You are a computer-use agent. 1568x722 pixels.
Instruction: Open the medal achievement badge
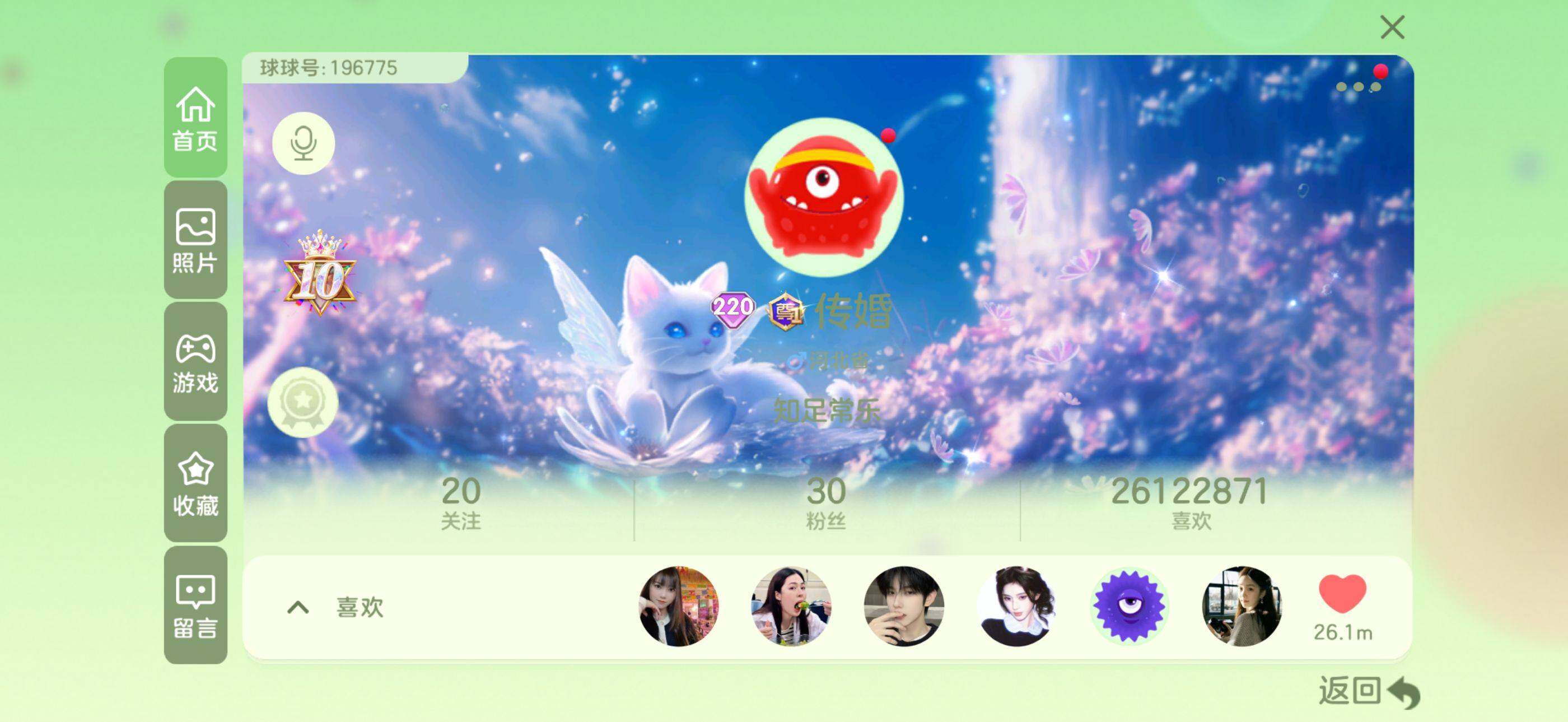click(x=302, y=402)
